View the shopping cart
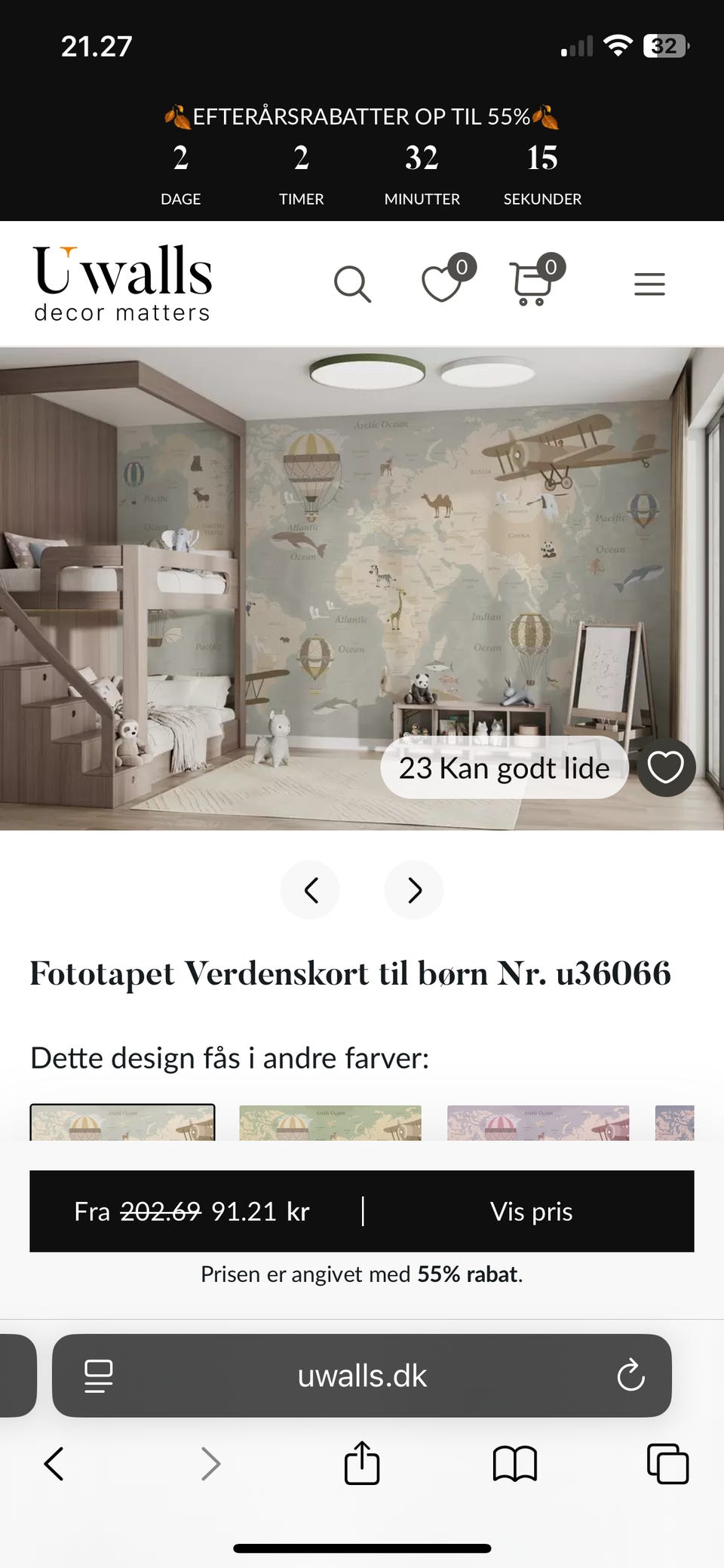 (531, 284)
